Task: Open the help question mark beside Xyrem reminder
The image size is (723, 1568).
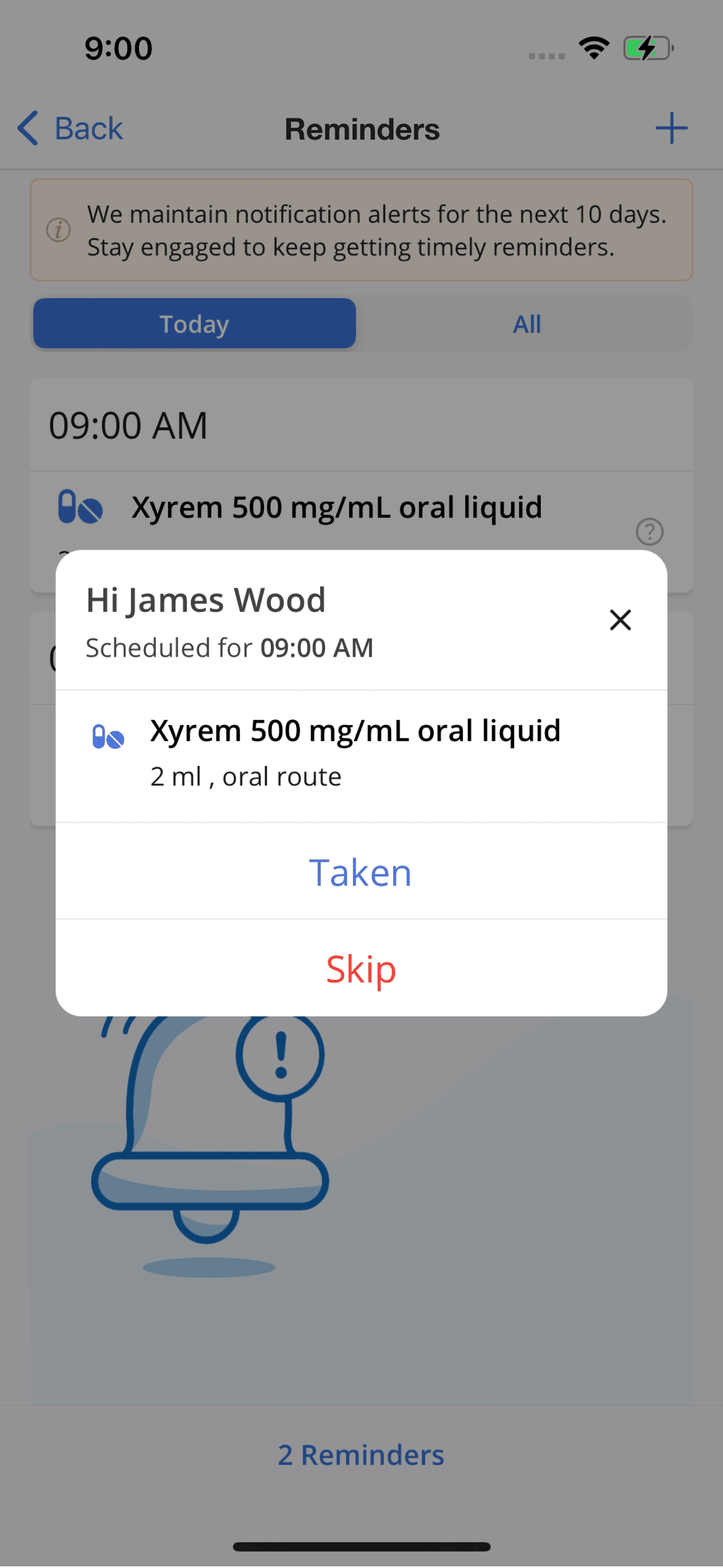Action: pos(650,532)
